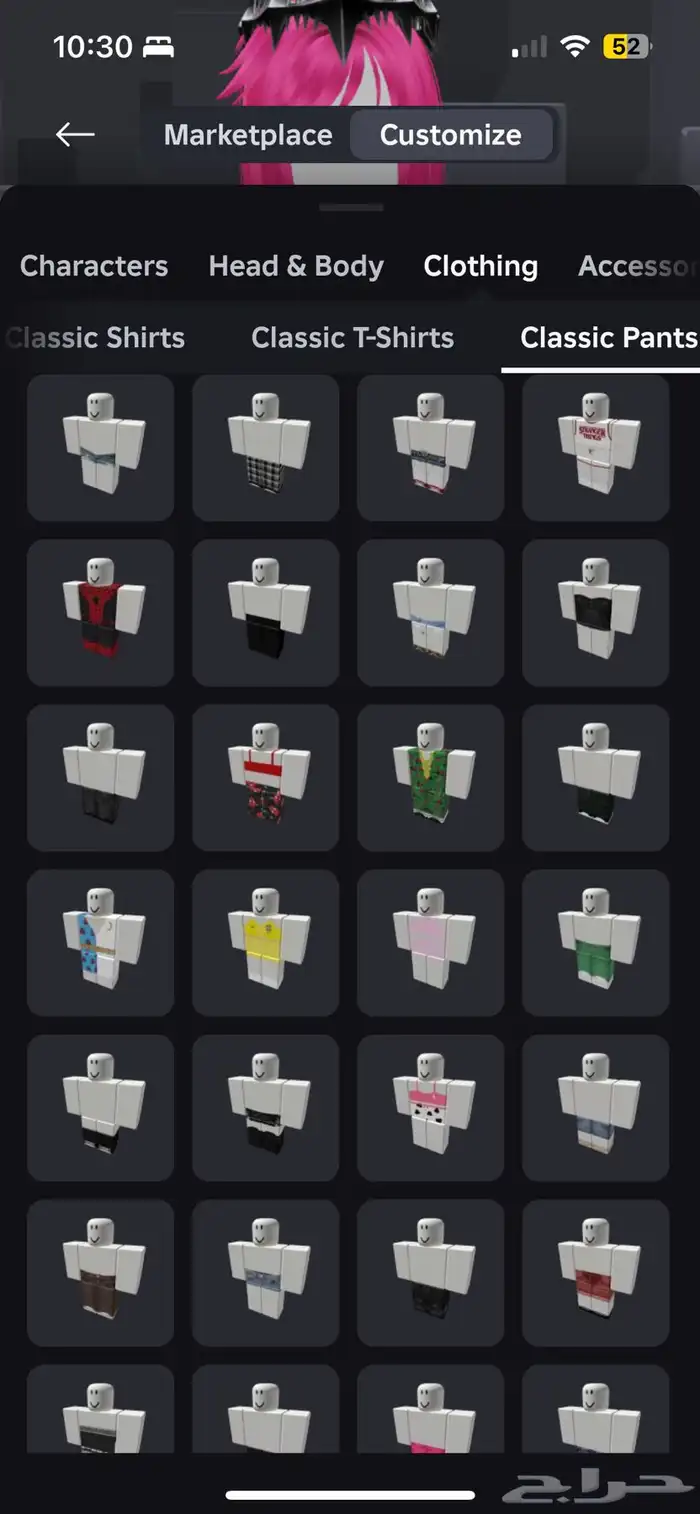Viewport: 700px width, 1514px height.
Task: Show the Classic Shirts subcategory
Action: coord(96,338)
